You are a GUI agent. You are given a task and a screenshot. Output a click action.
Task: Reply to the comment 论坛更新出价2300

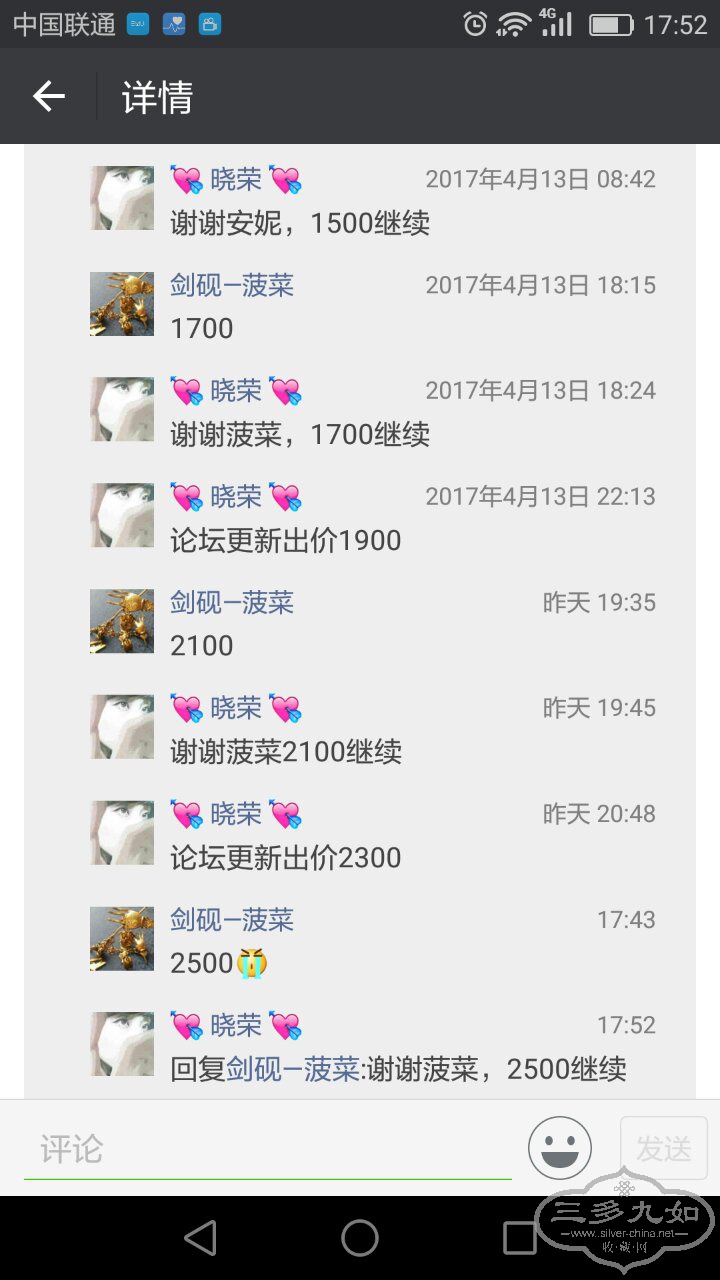[x=286, y=858]
